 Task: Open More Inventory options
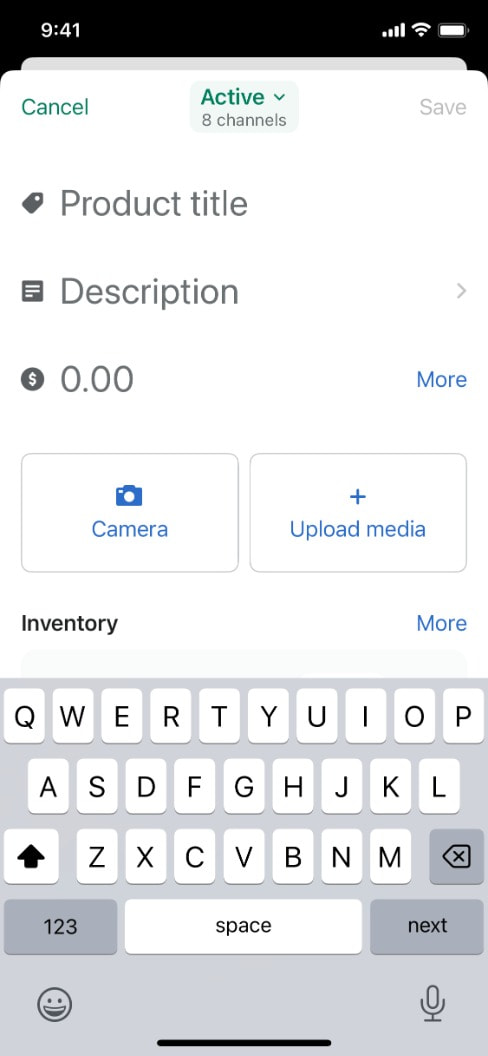pyautogui.click(x=442, y=623)
